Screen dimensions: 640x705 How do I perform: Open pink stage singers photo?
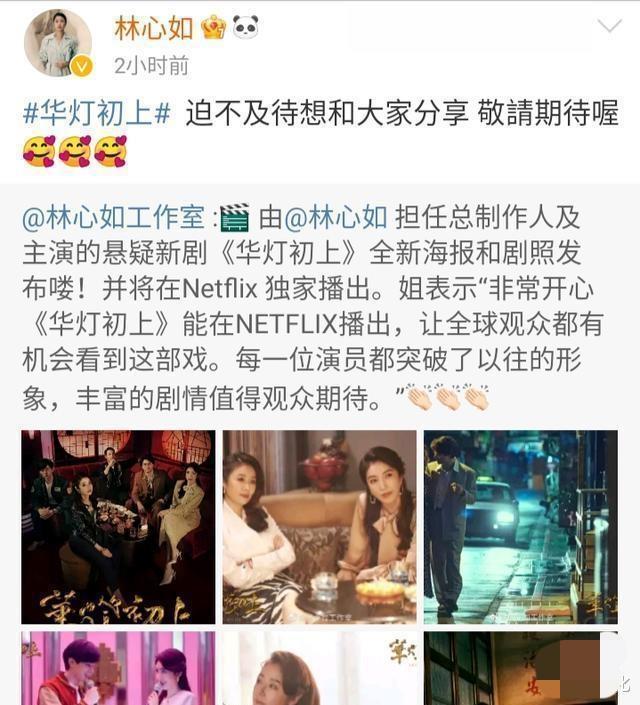tap(118, 668)
